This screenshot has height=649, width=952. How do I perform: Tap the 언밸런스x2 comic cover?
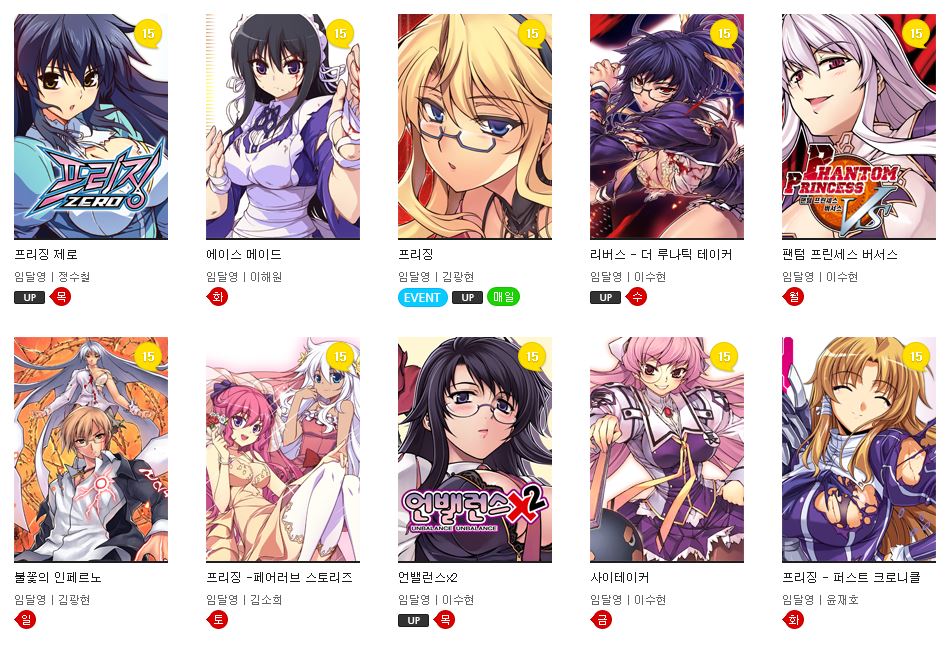click(475, 450)
